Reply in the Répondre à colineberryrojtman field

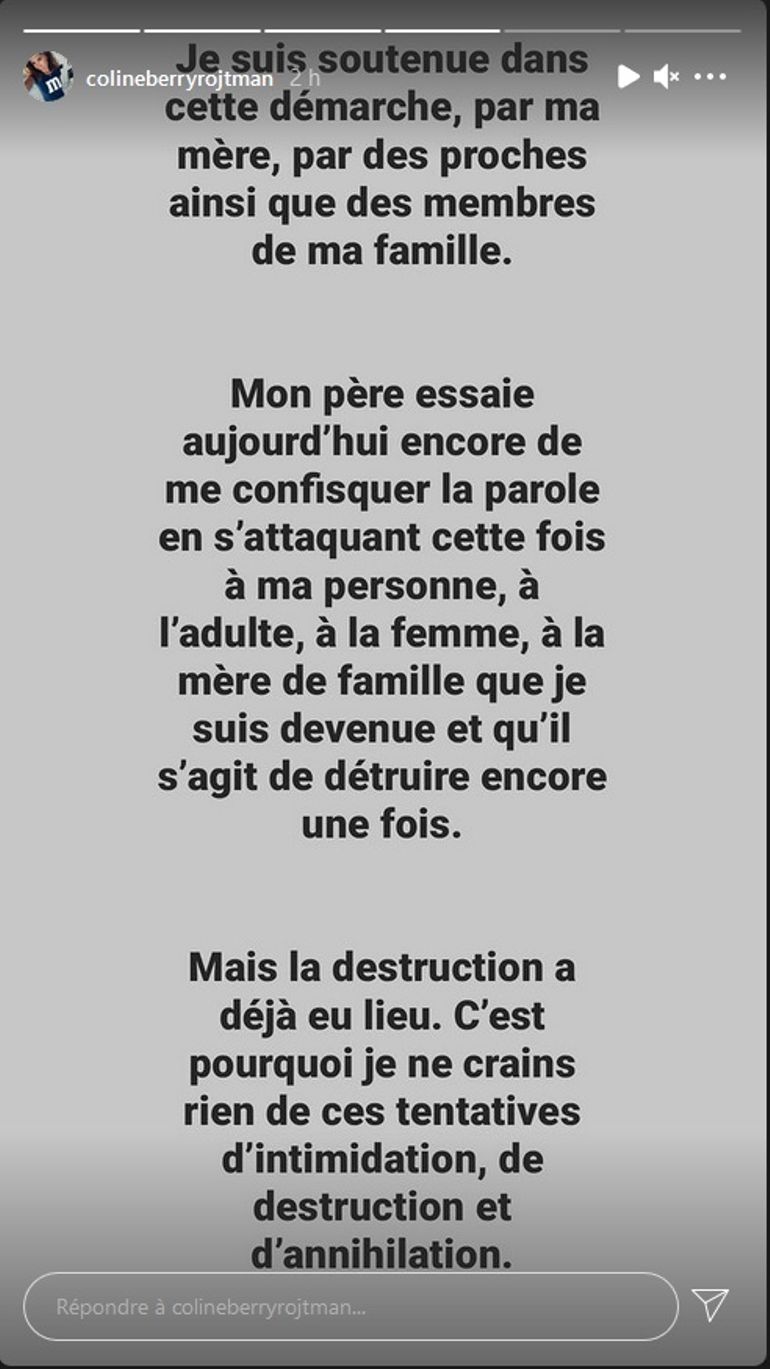click(x=350, y=1306)
